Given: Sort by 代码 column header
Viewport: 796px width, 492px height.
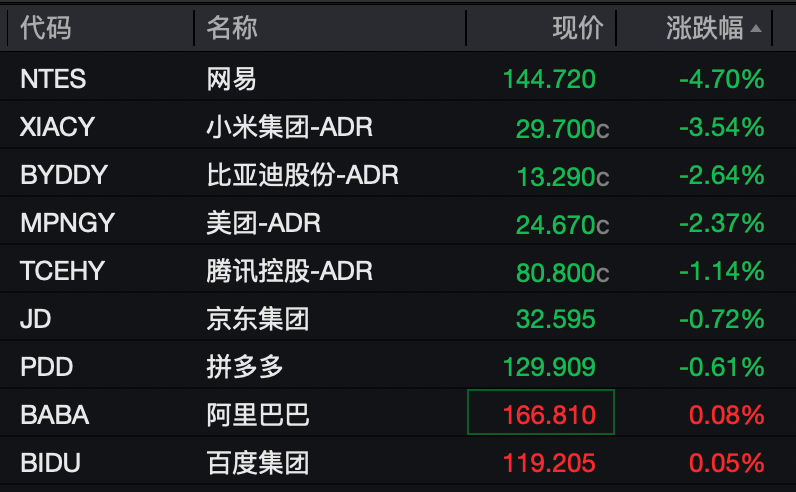Looking at the screenshot, I should click(46, 28).
